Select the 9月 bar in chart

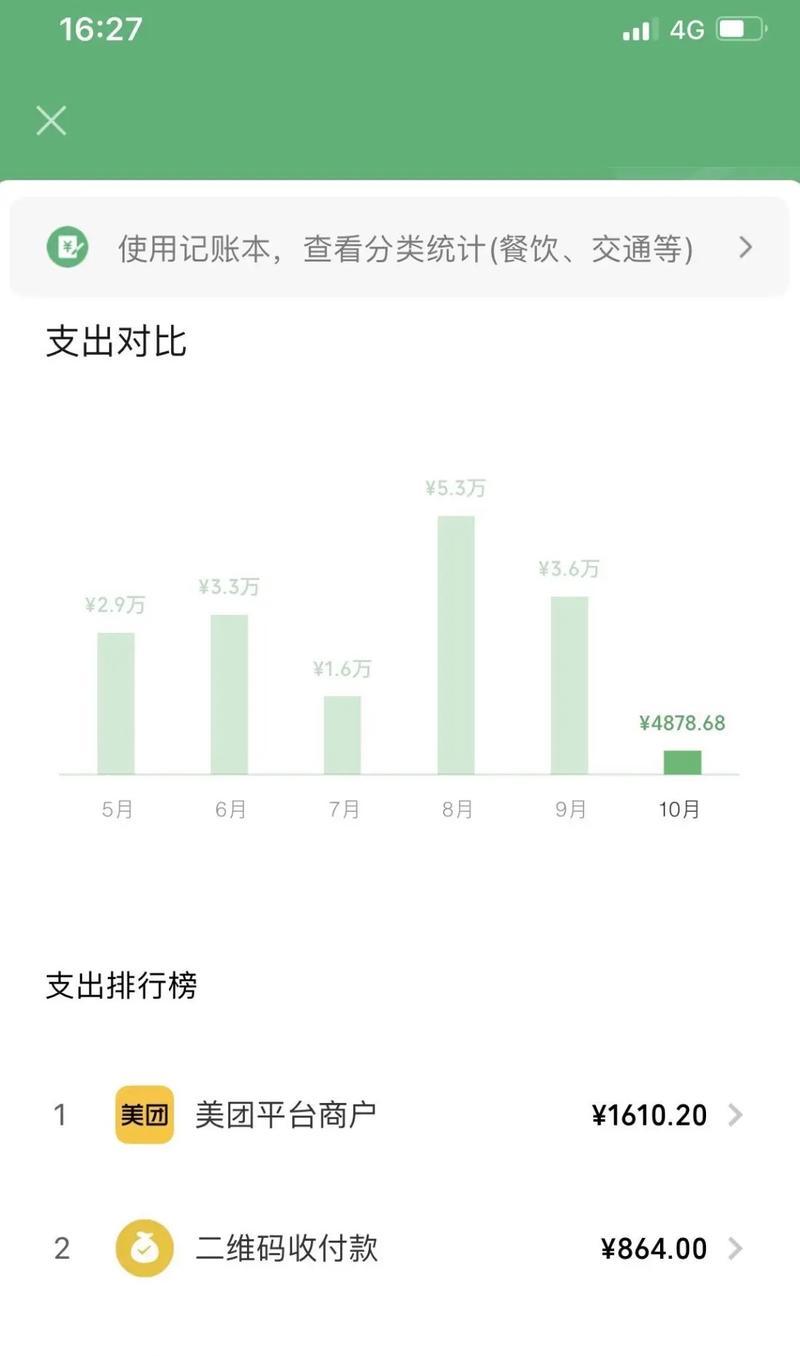[569, 685]
